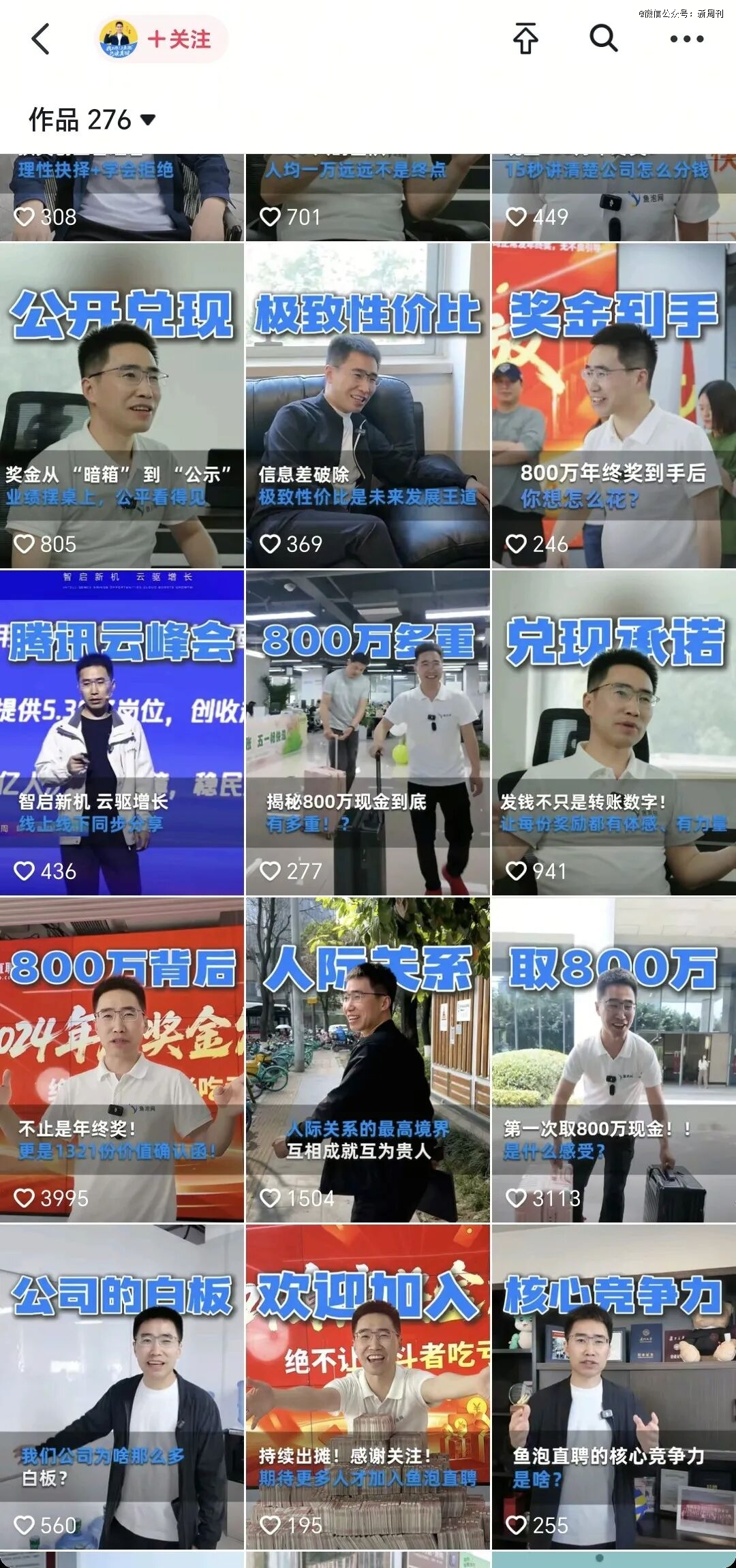Image resolution: width=736 pixels, height=1568 pixels.
Task: Open the 奖金到手 video
Action: point(613,405)
